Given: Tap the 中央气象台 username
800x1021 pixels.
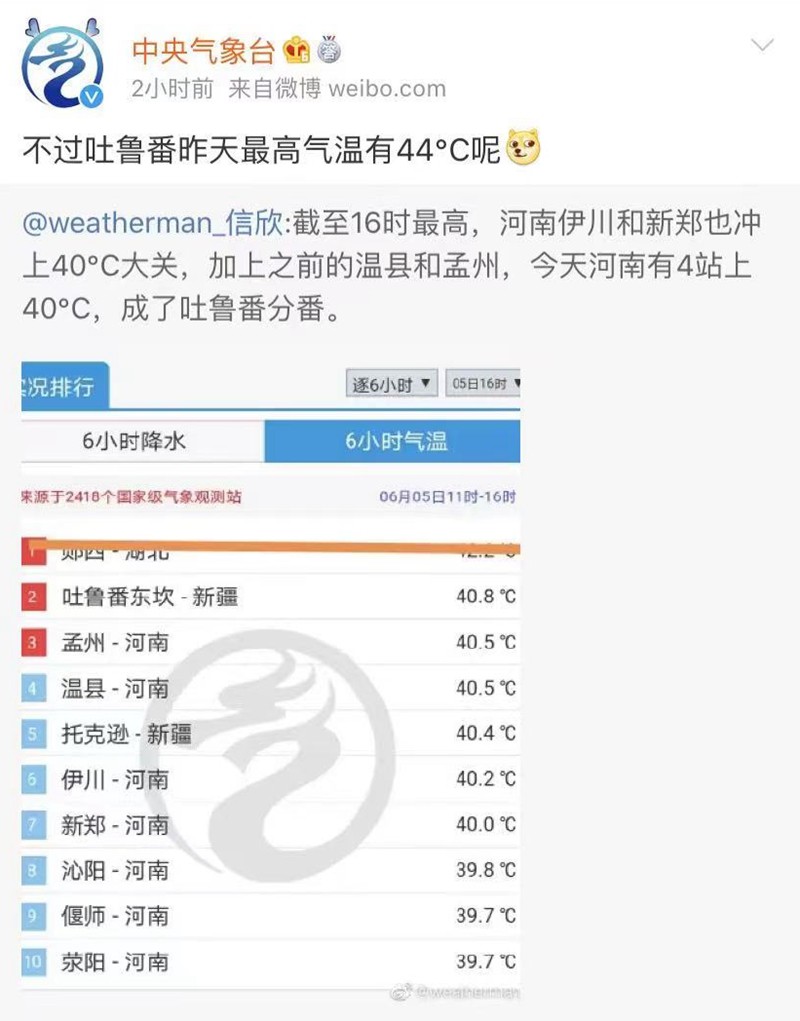Looking at the screenshot, I should pyautogui.click(x=203, y=49).
